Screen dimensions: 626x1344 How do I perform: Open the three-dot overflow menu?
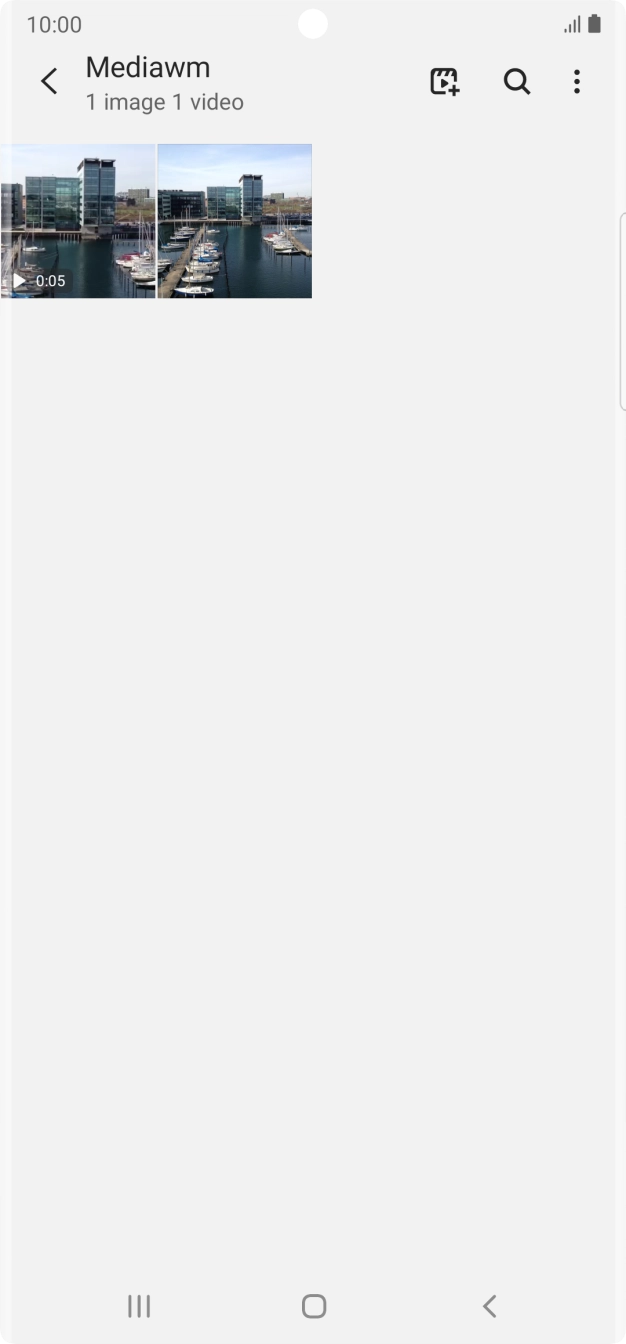(x=577, y=82)
